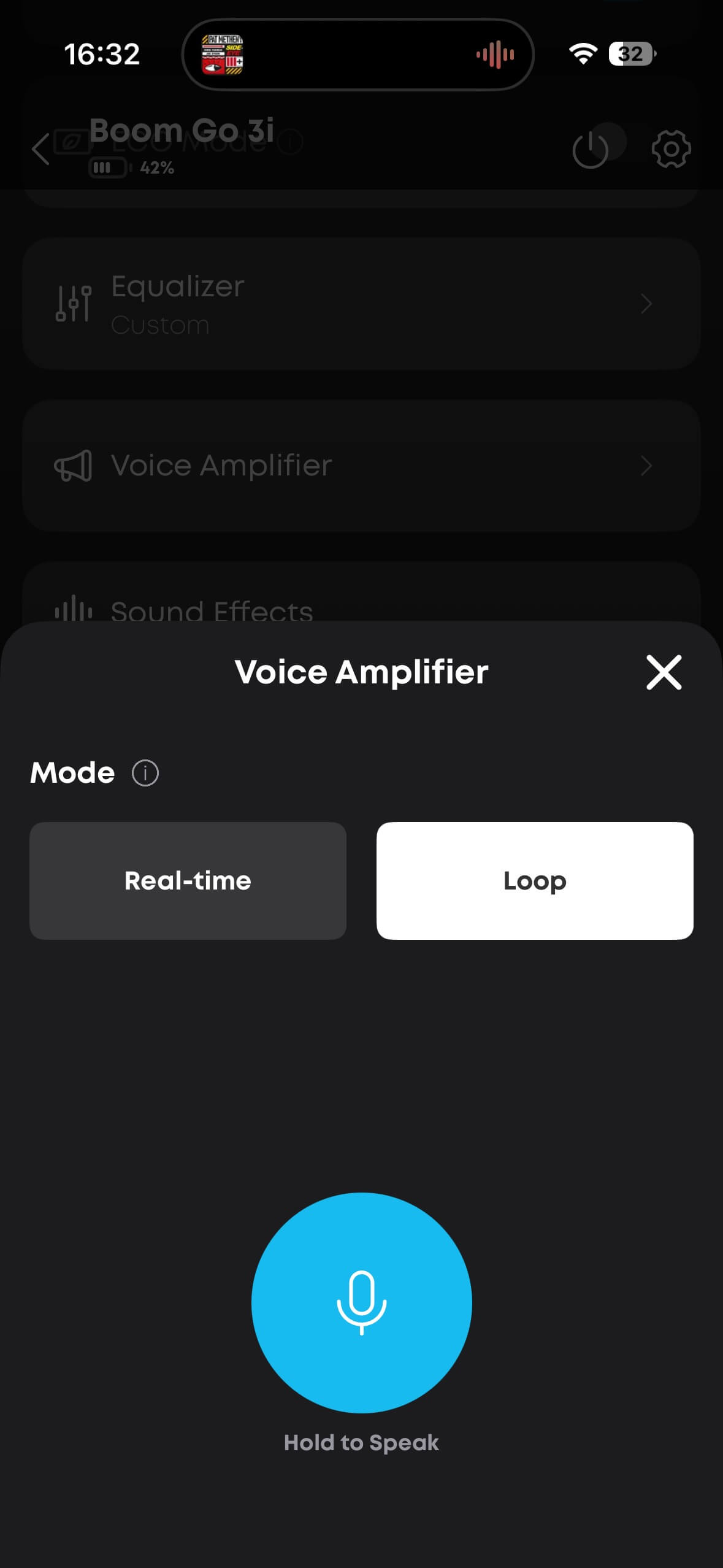This screenshot has width=723, height=1568.
Task: Open the Mode info icon
Action: 145,773
